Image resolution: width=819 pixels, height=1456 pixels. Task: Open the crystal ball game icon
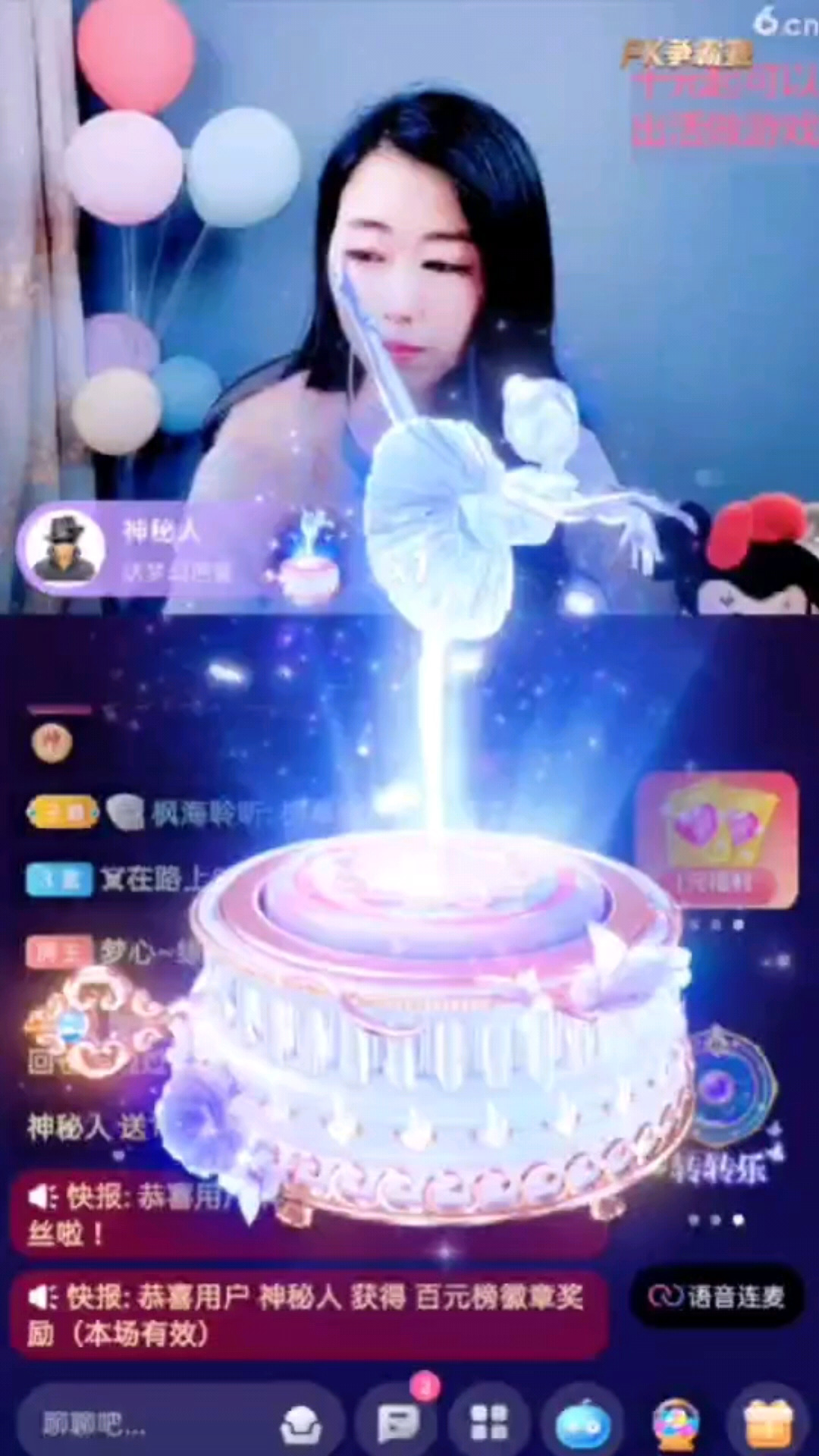click(676, 1423)
